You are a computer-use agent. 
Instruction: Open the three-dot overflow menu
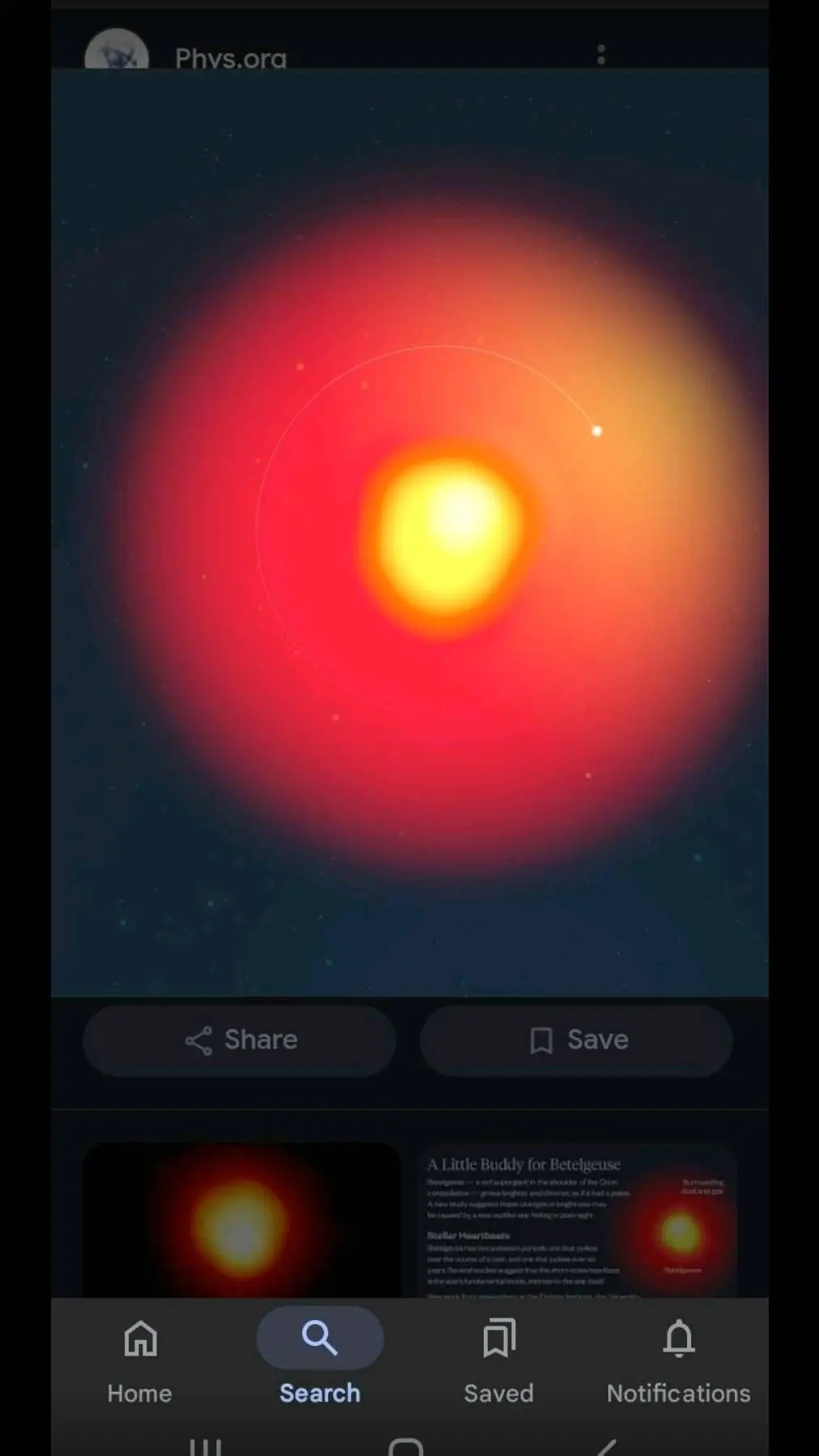[x=600, y=55]
